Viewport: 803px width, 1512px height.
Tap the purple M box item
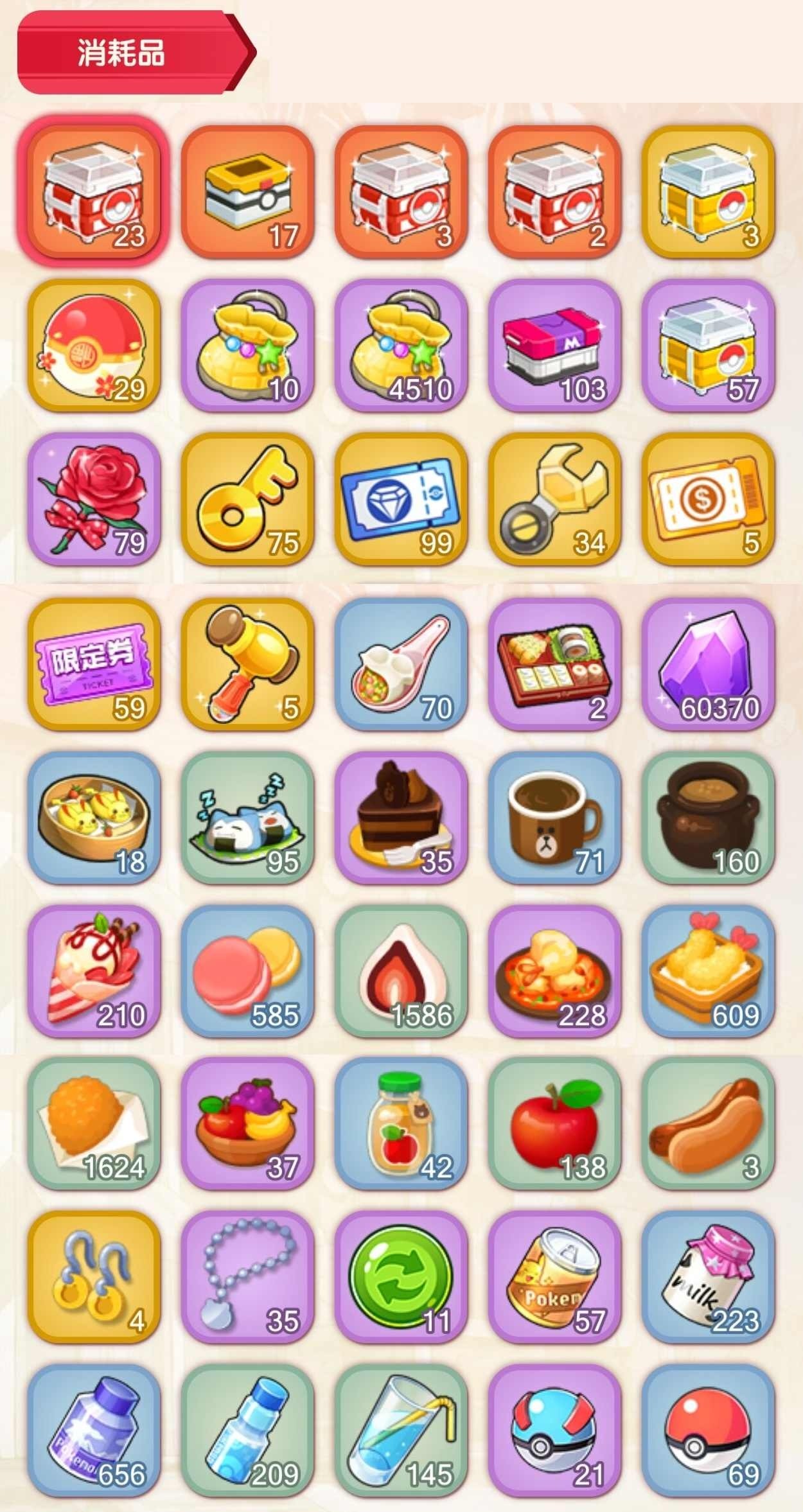point(554,345)
